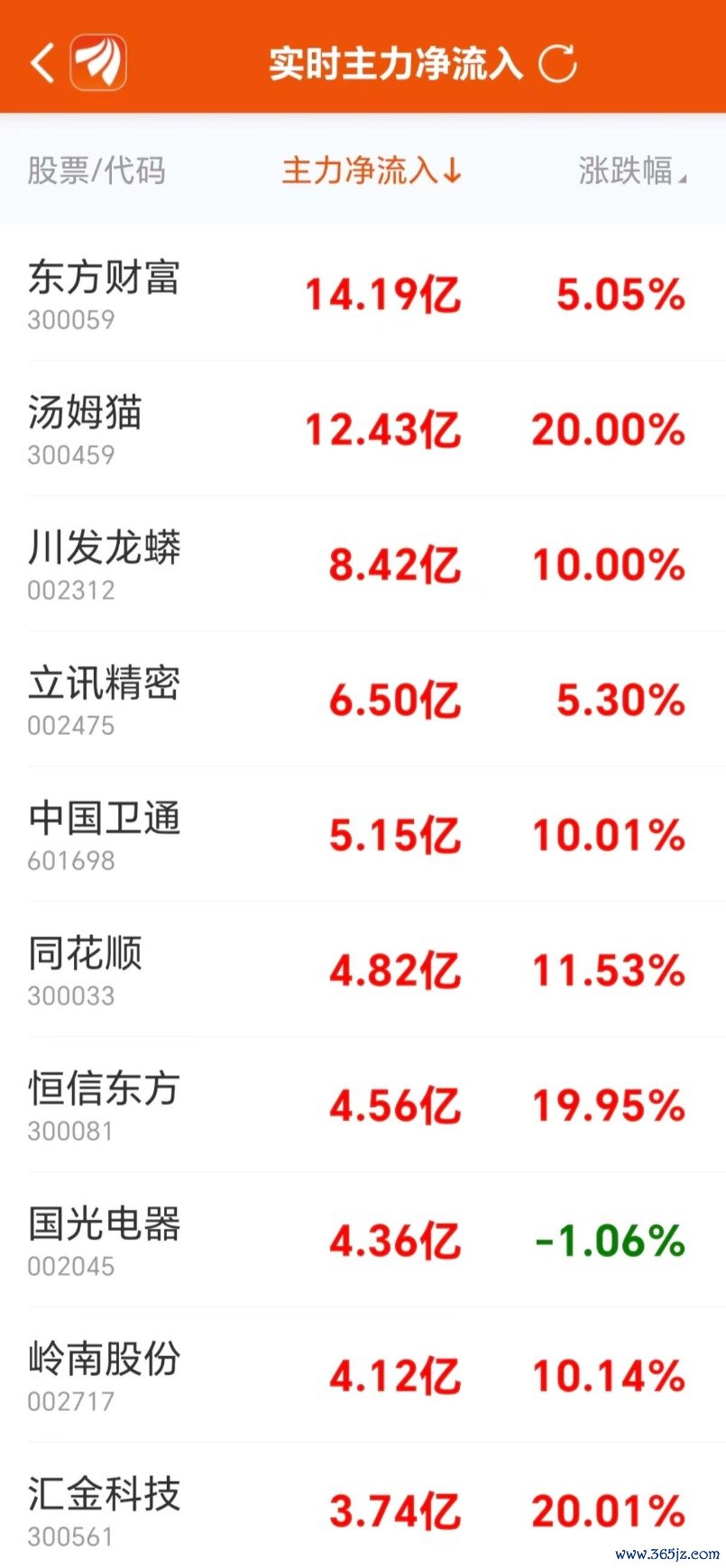Viewport: 726px width, 1568px height.
Task: Refresh the 实时主力净流入 data
Action: pyautogui.click(x=557, y=64)
